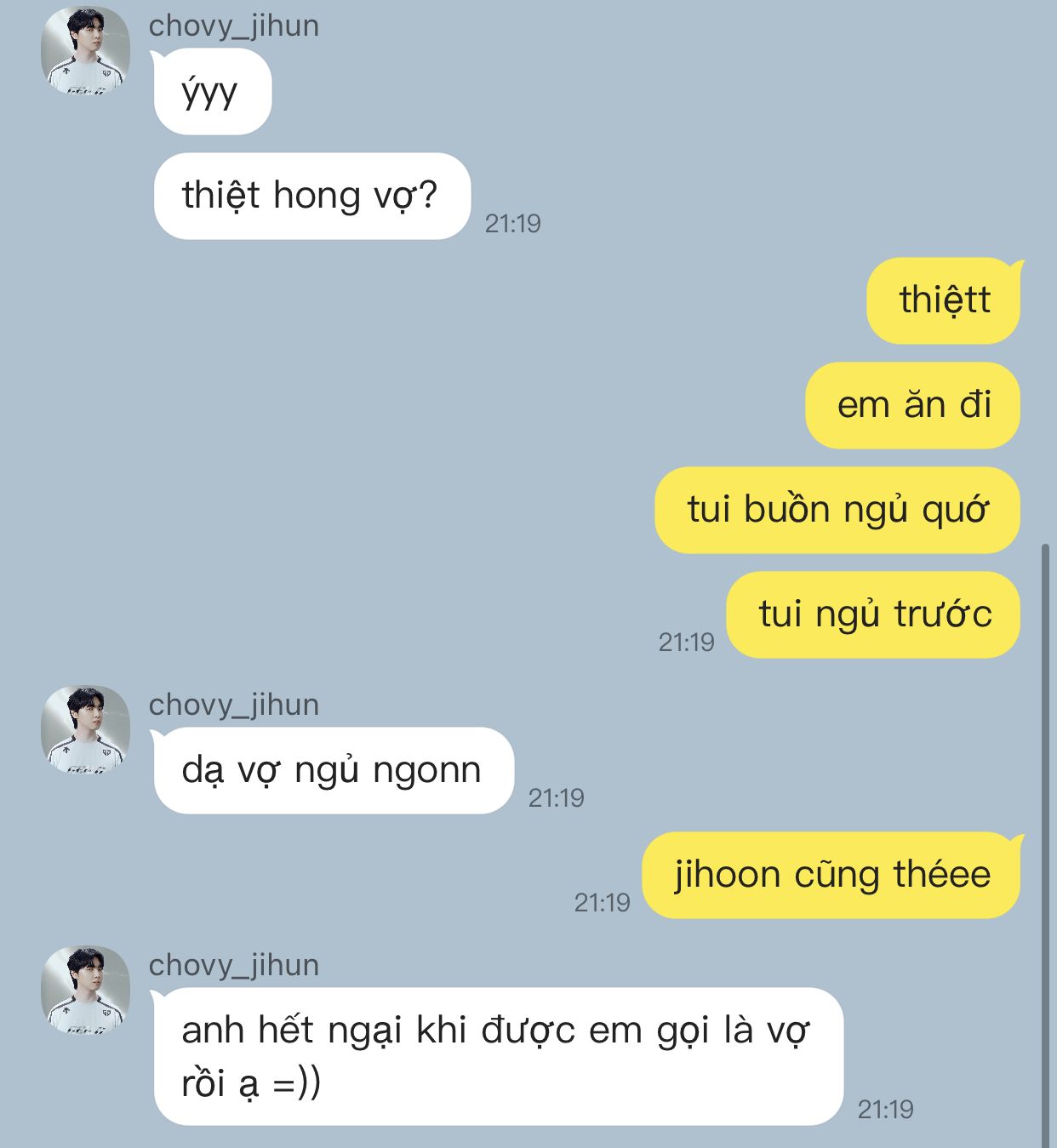This screenshot has width=1057, height=1148.
Task: Open chovy_jihun's avatar beside the "ýyy" message
Action: click(x=85, y=50)
